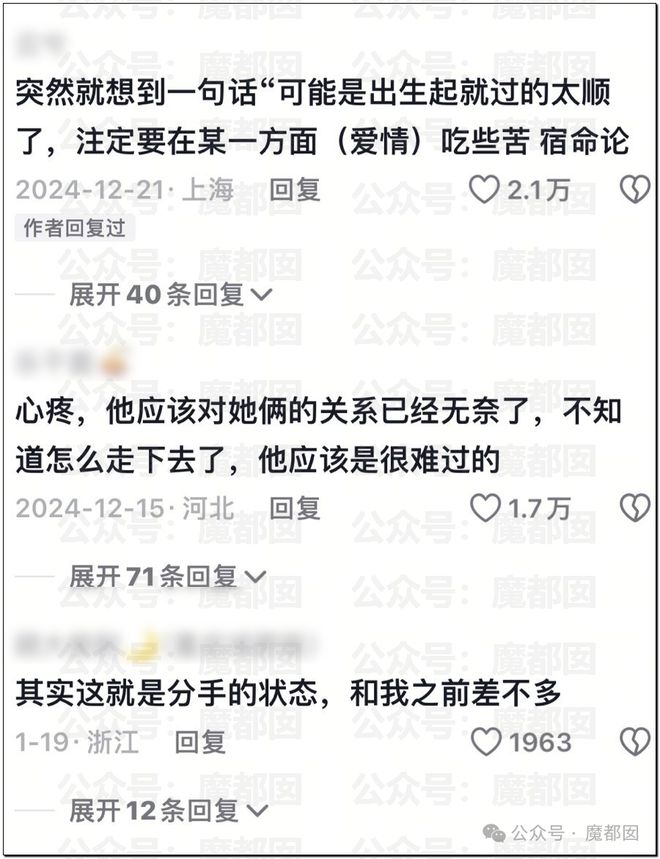Expand 12 replies under the 浙江 comment
The image size is (660, 859).
click(x=167, y=810)
